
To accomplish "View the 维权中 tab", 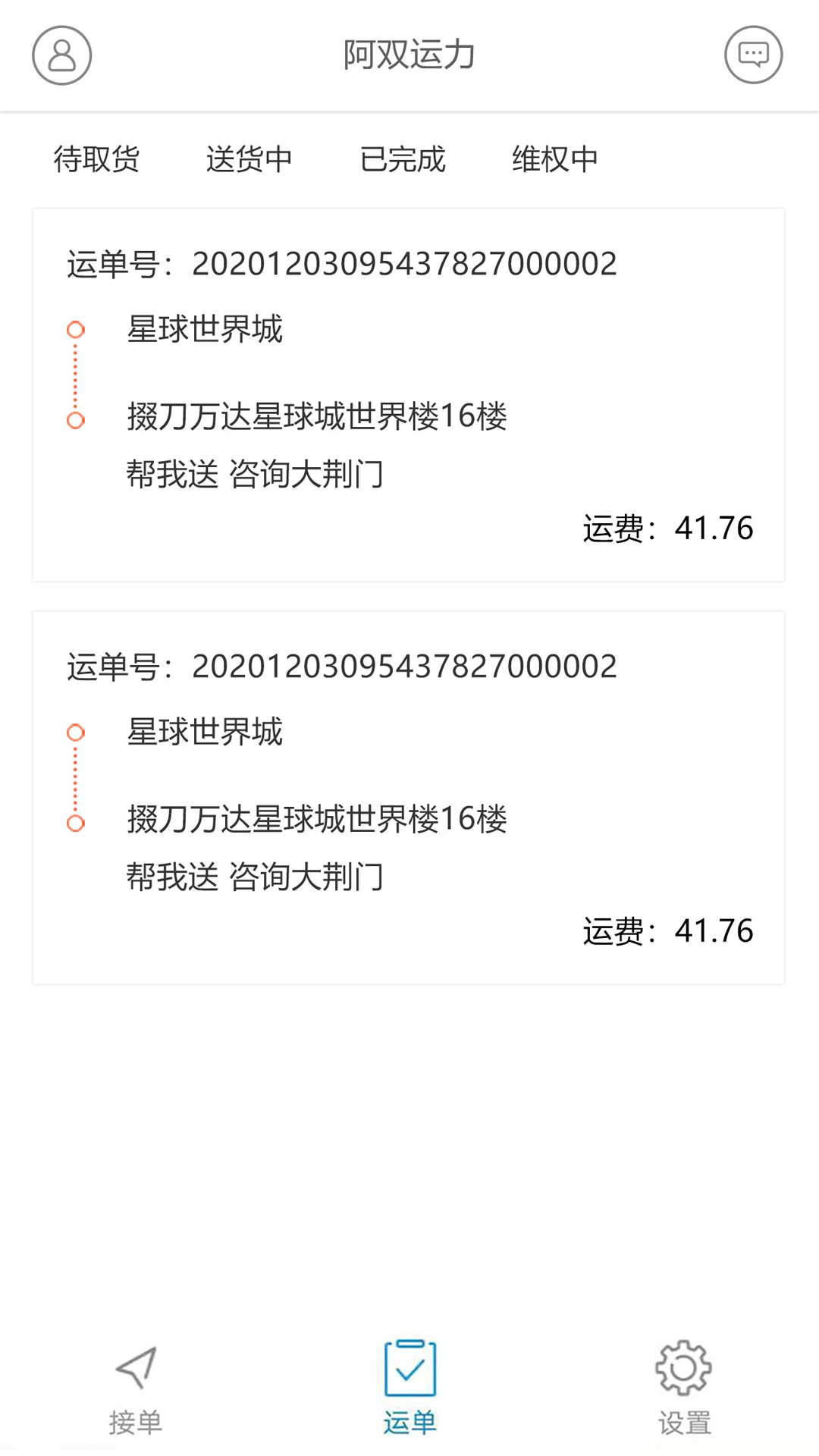I will (x=555, y=159).
